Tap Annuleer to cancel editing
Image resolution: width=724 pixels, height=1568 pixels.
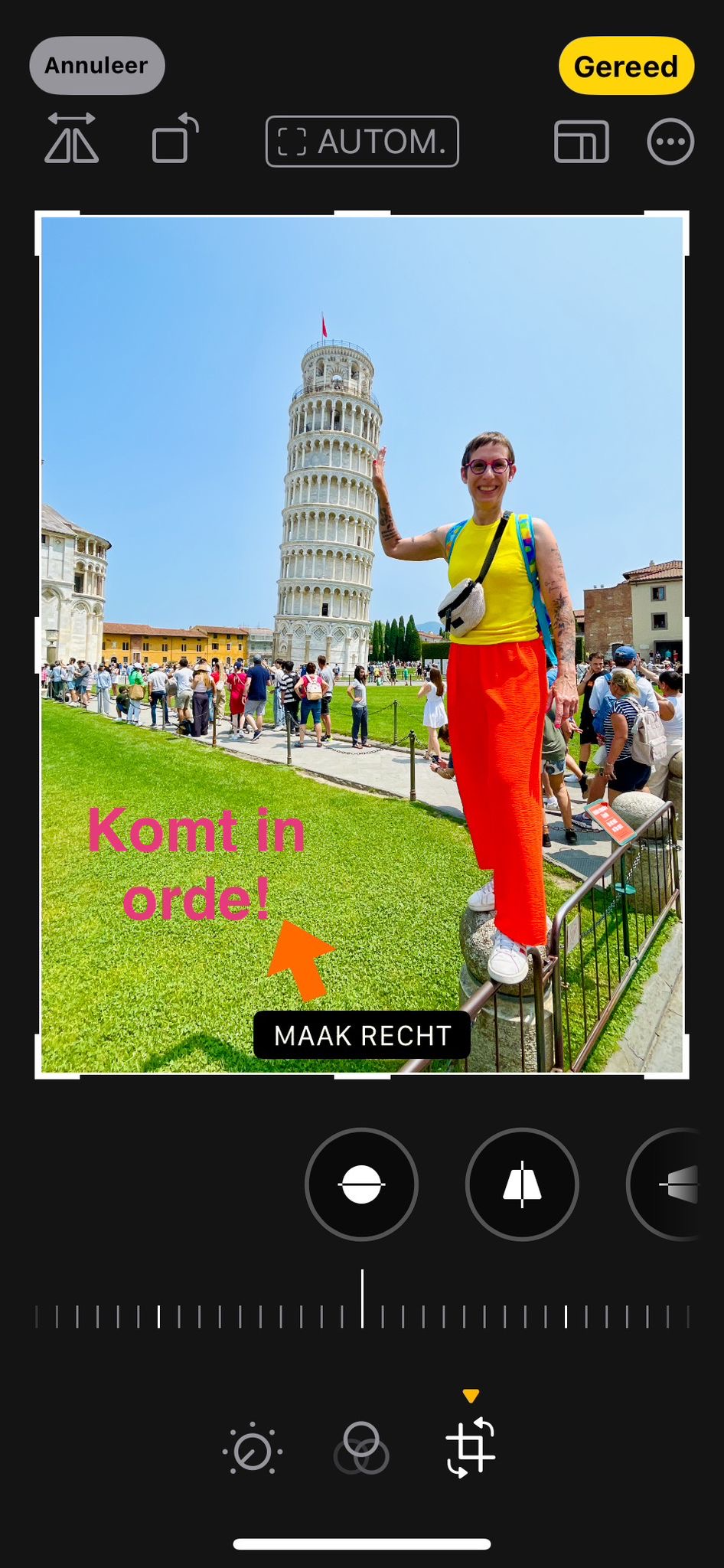pyautogui.click(x=96, y=66)
